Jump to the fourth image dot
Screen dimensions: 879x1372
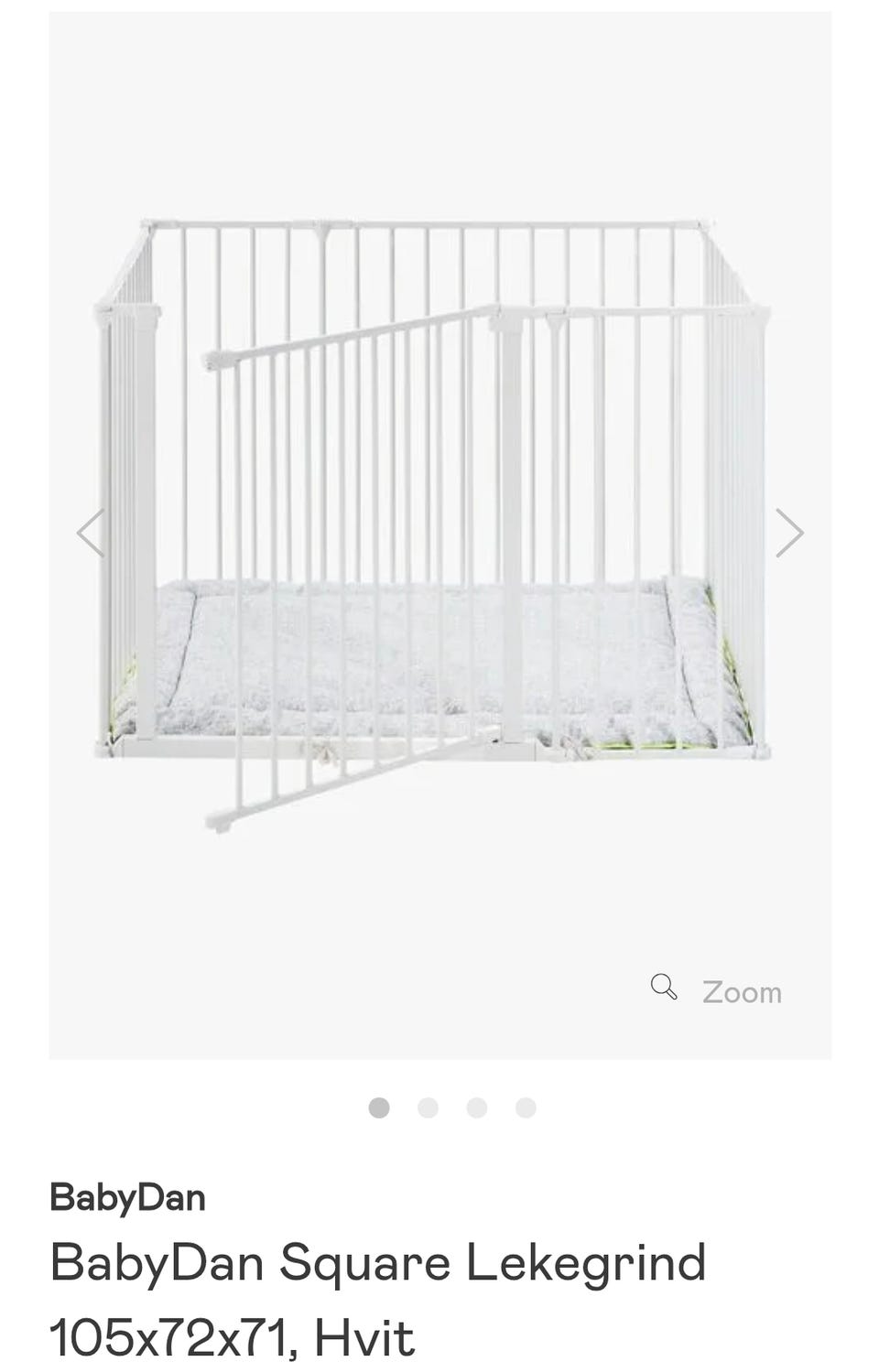coord(526,1108)
